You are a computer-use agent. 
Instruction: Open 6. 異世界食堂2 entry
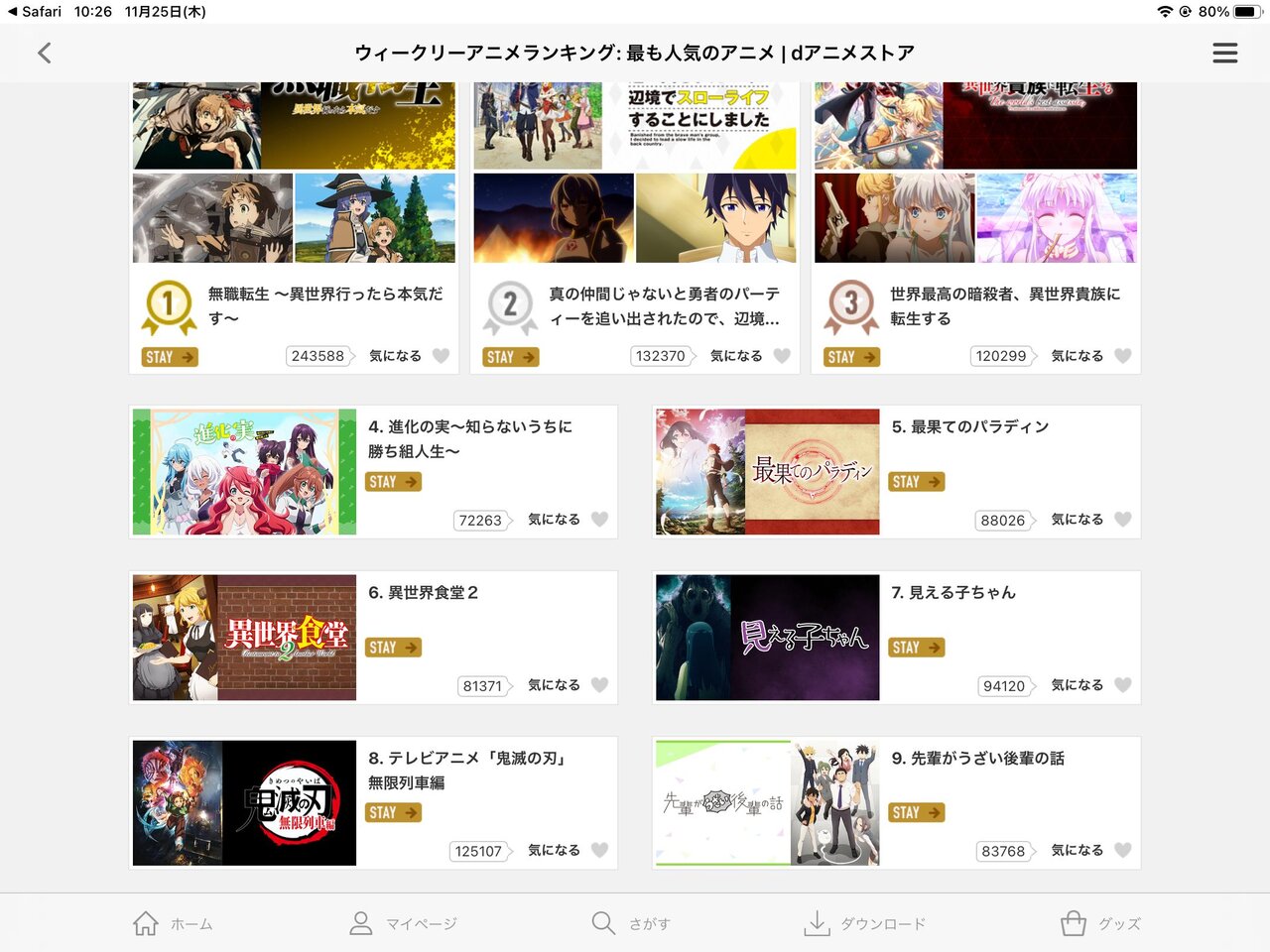373,638
